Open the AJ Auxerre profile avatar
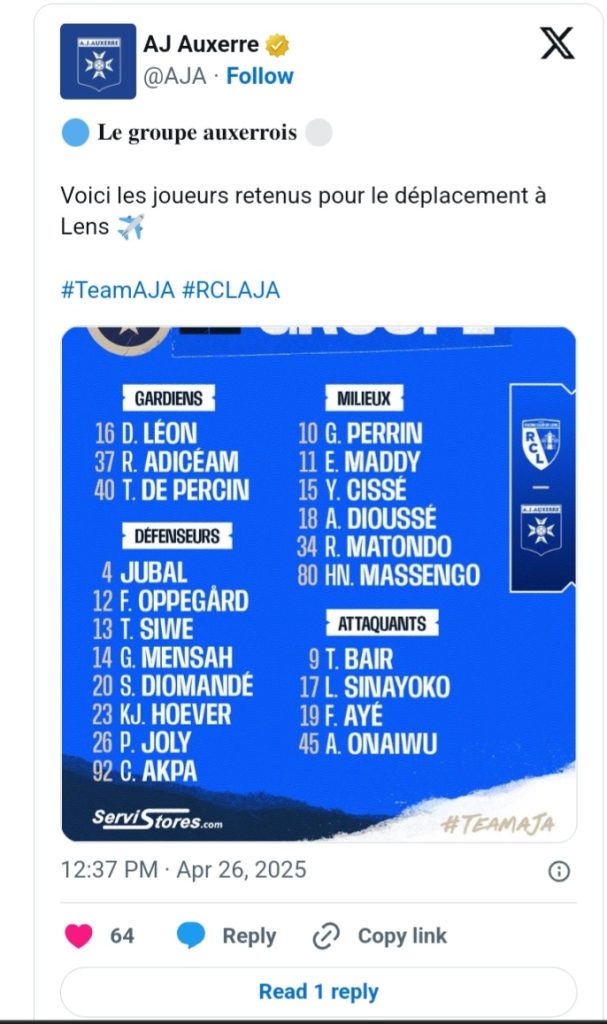The image size is (607, 1024). 98,61
